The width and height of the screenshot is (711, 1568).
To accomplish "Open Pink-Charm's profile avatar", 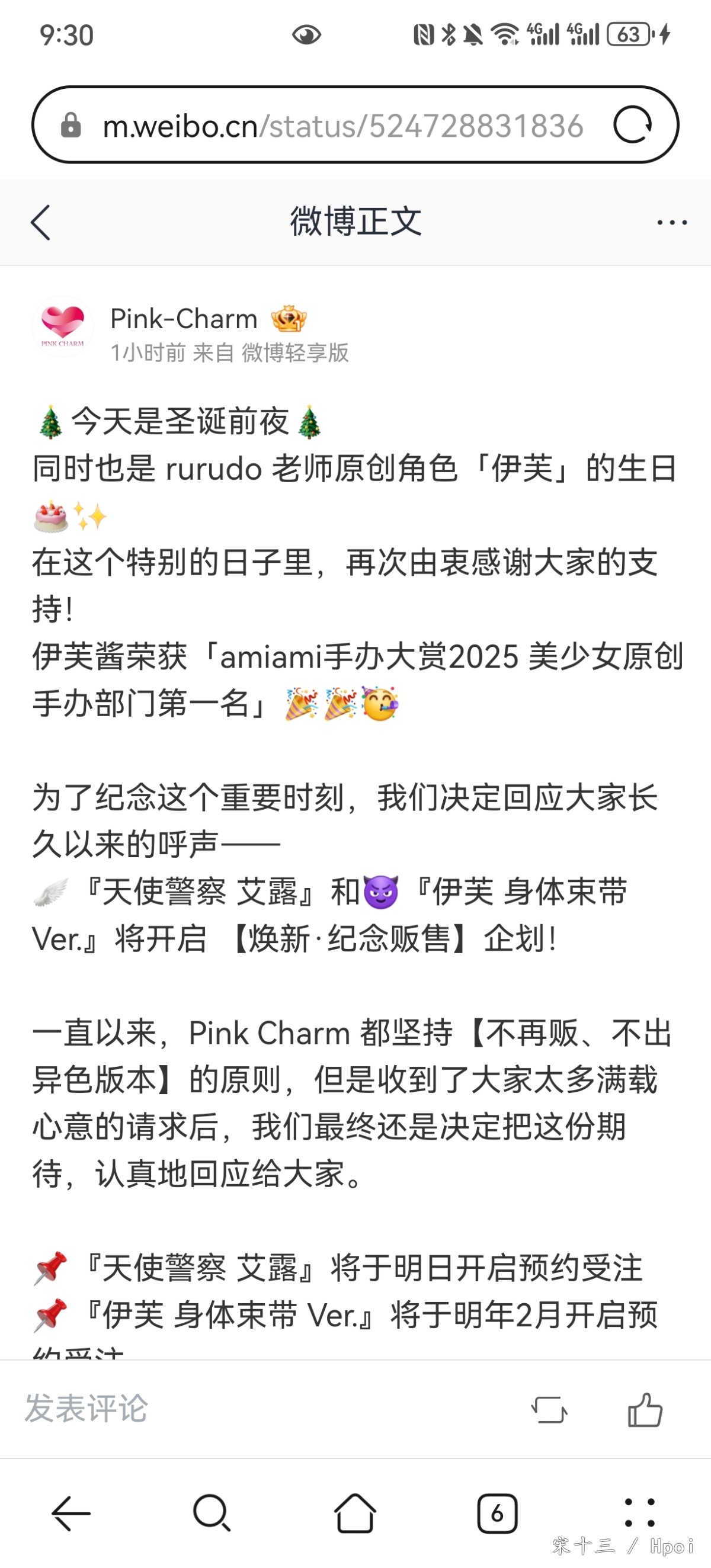I will (x=63, y=326).
